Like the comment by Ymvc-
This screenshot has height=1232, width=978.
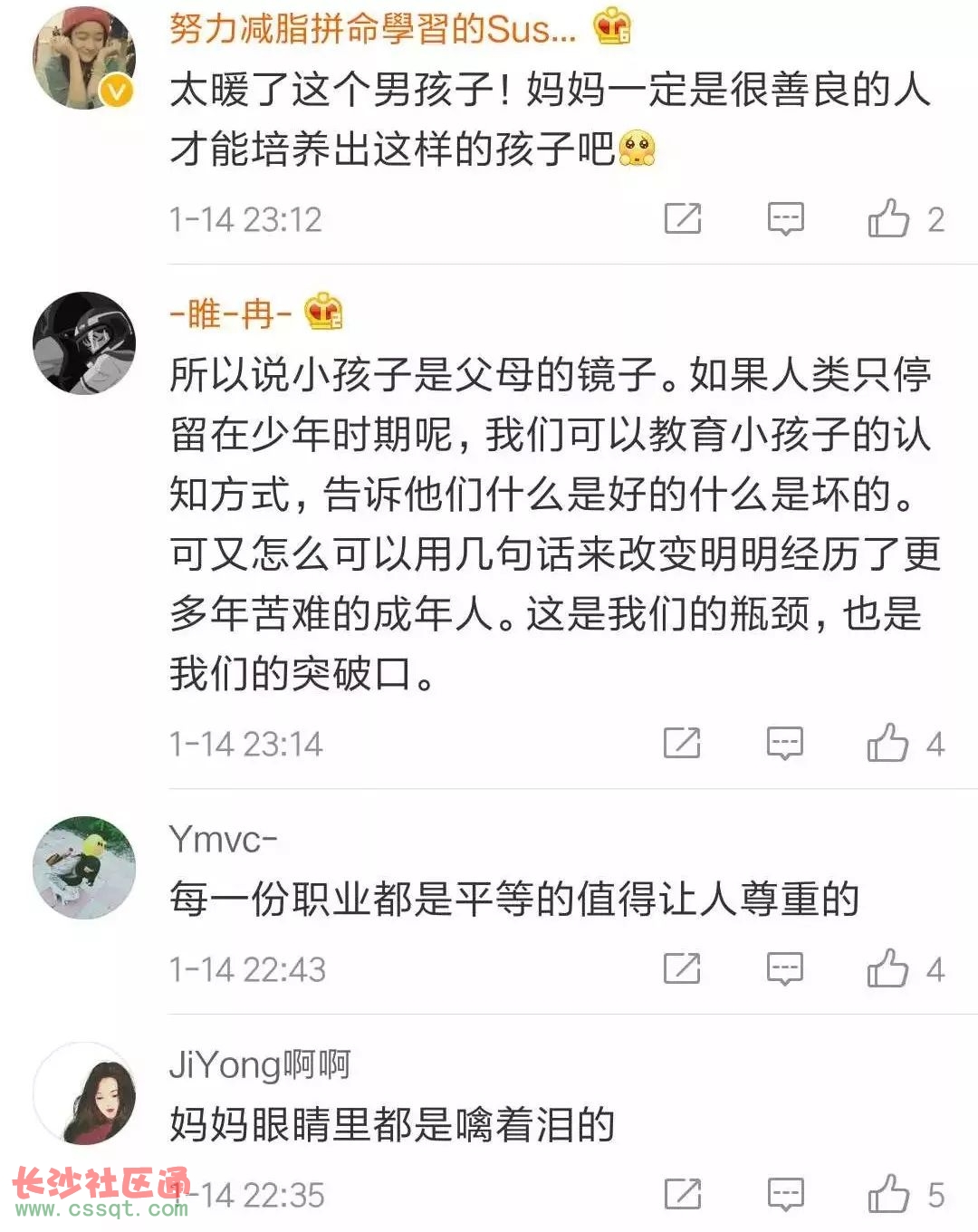[887, 968]
